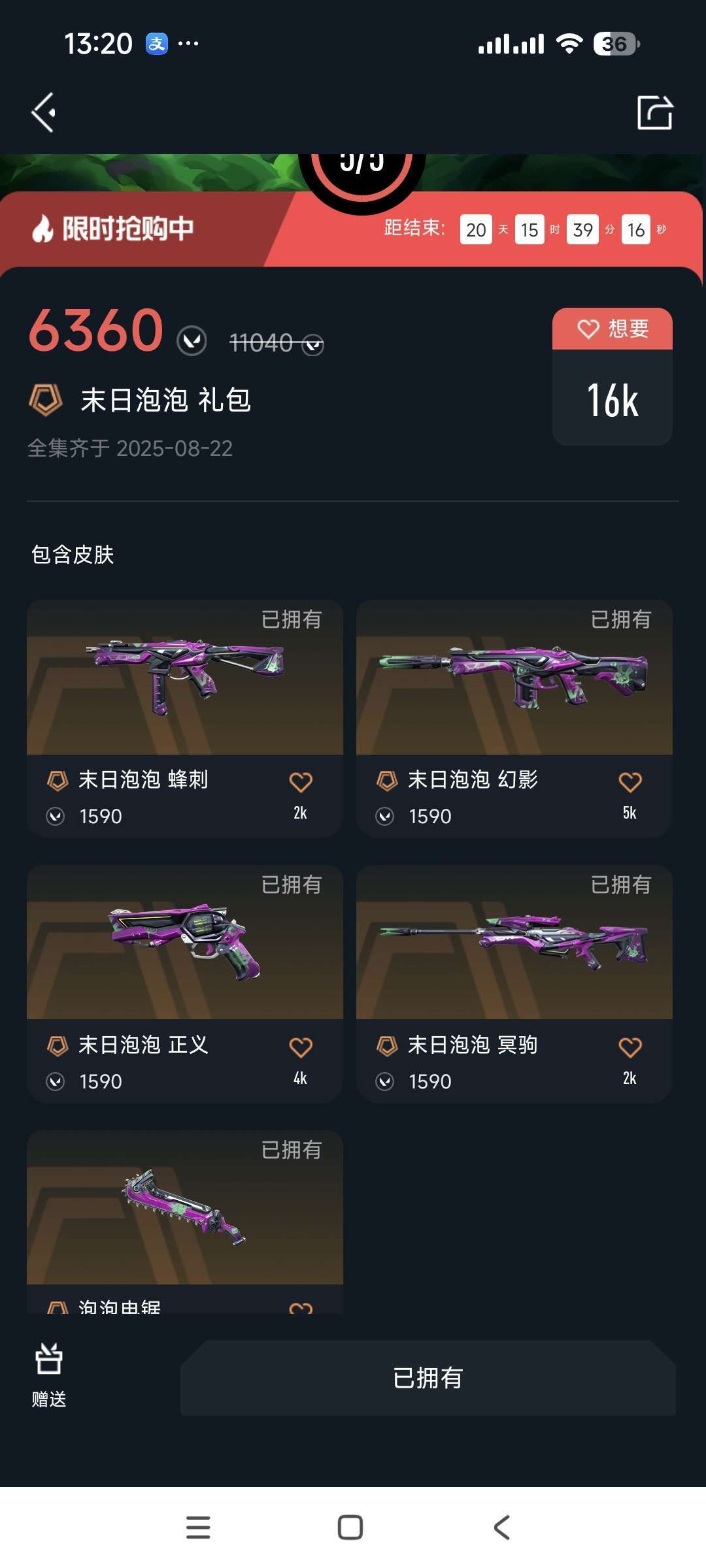
Task: Open the 末日泡泡 冥驹 skin card
Action: [x=514, y=984]
